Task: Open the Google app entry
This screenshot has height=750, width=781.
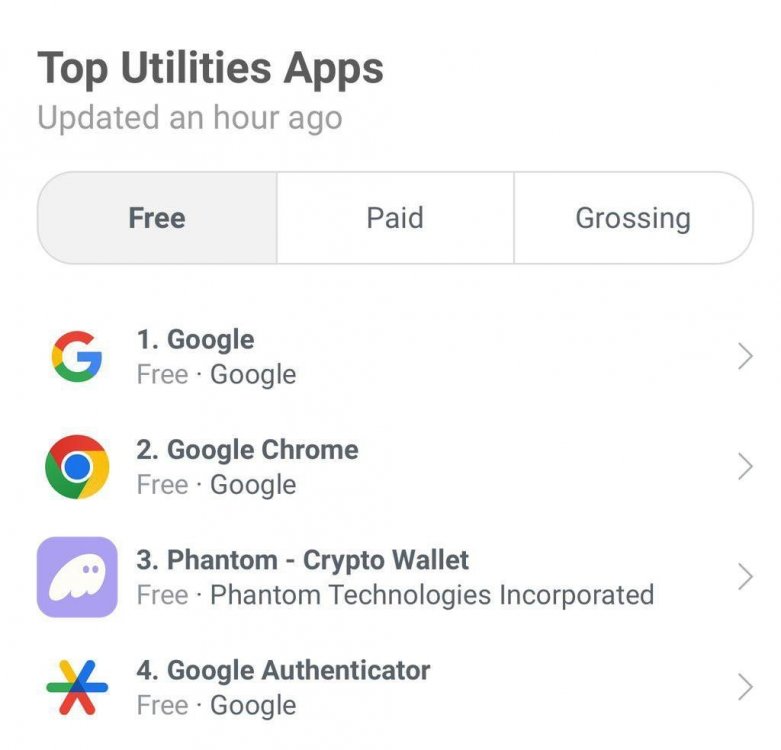Action: pos(390,357)
